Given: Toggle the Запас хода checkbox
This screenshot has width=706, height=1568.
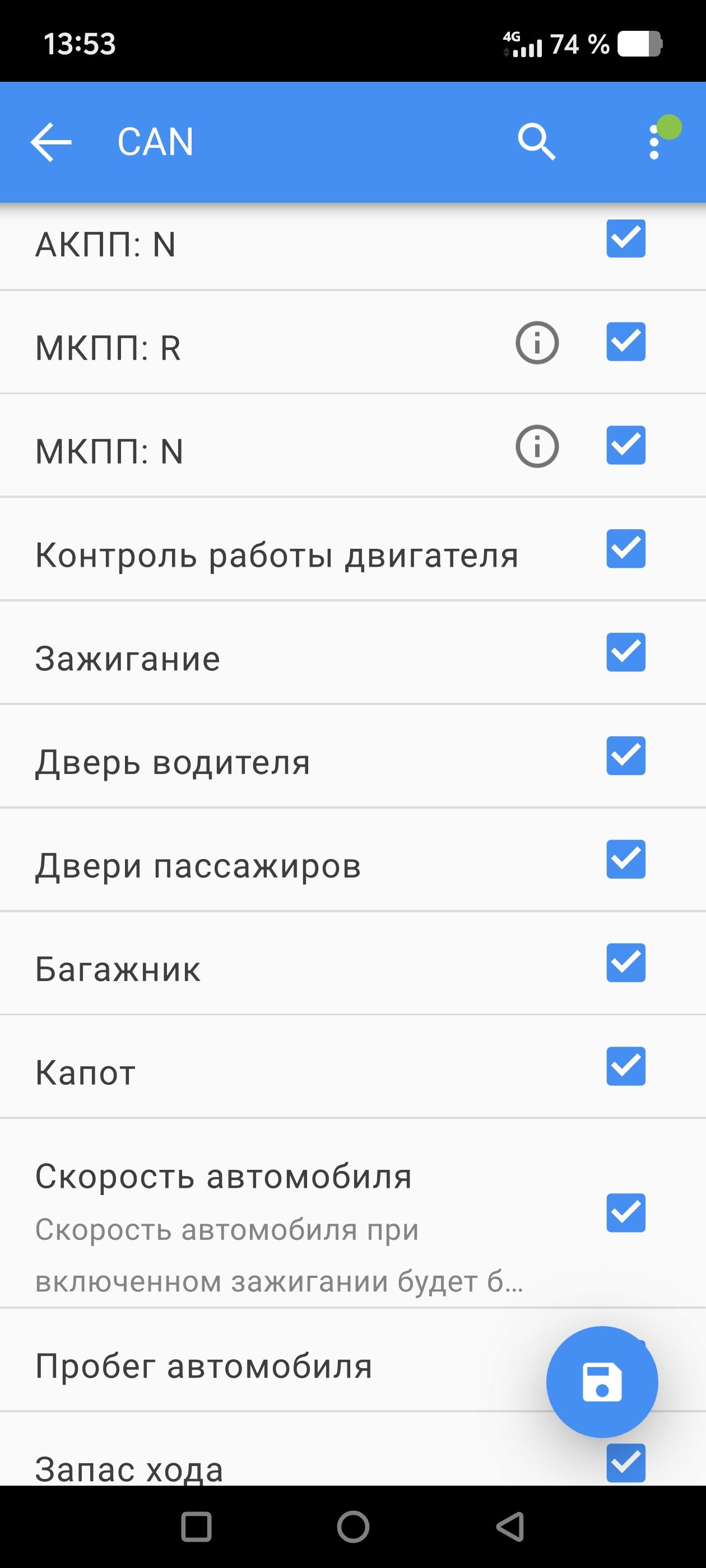Looking at the screenshot, I should coord(625,1464).
